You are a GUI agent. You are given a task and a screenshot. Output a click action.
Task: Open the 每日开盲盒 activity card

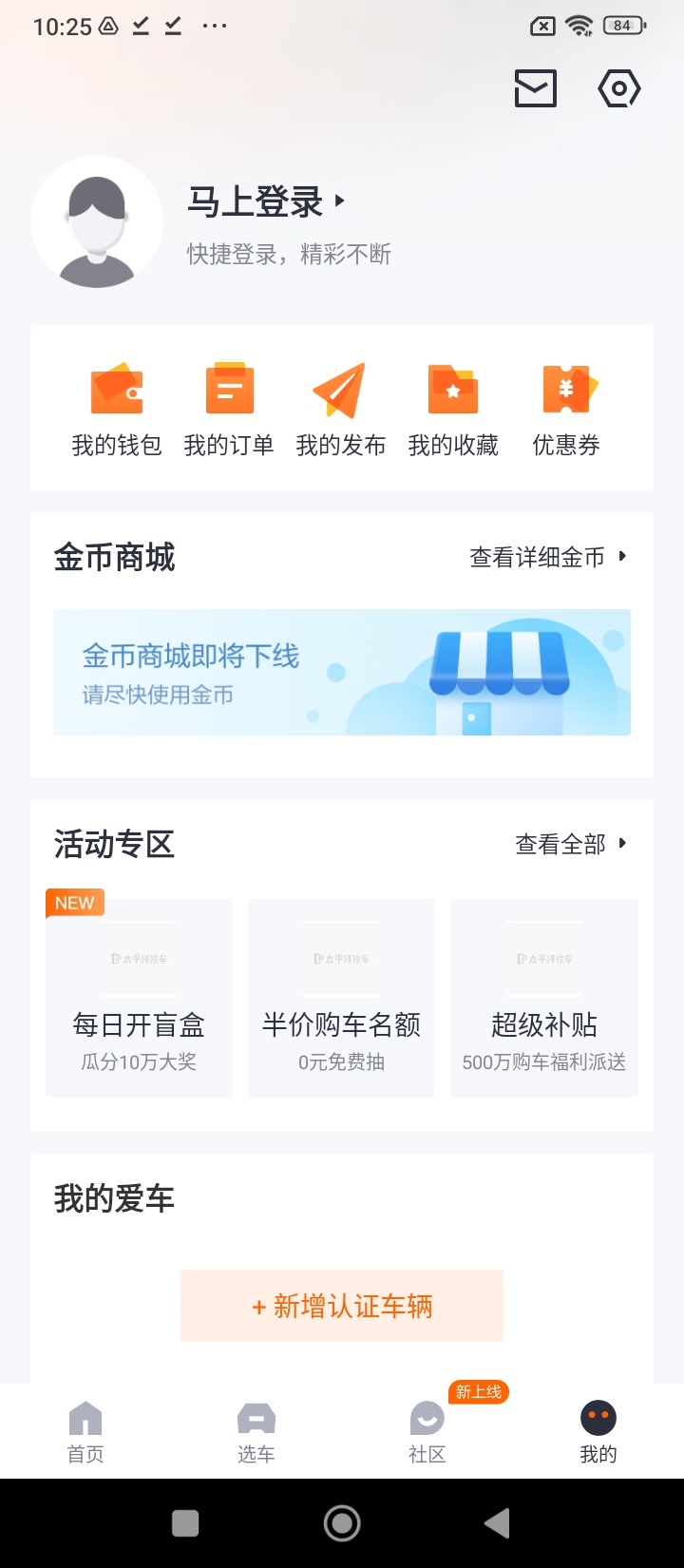(x=139, y=998)
